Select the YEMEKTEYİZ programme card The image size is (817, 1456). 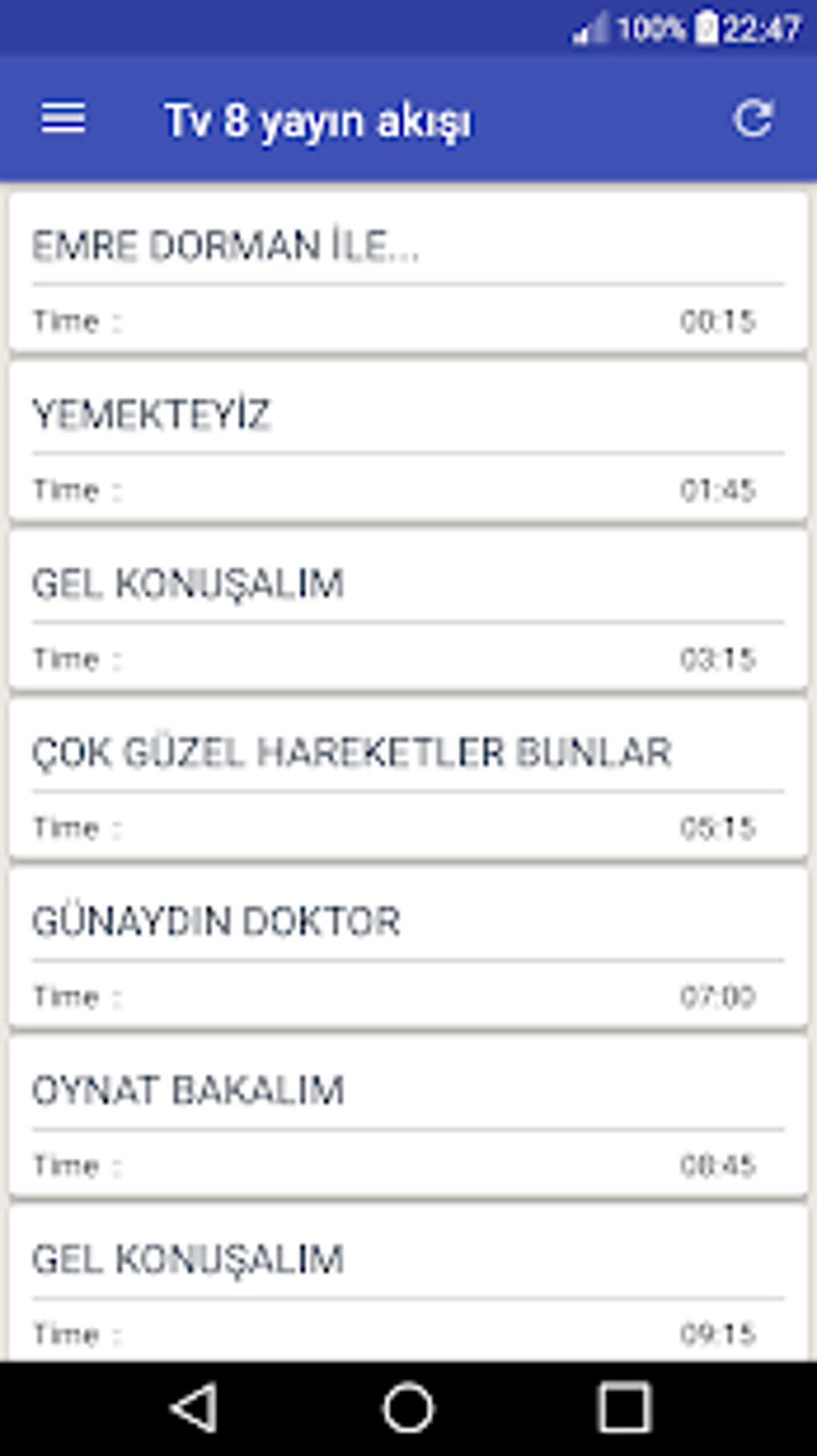(x=408, y=442)
